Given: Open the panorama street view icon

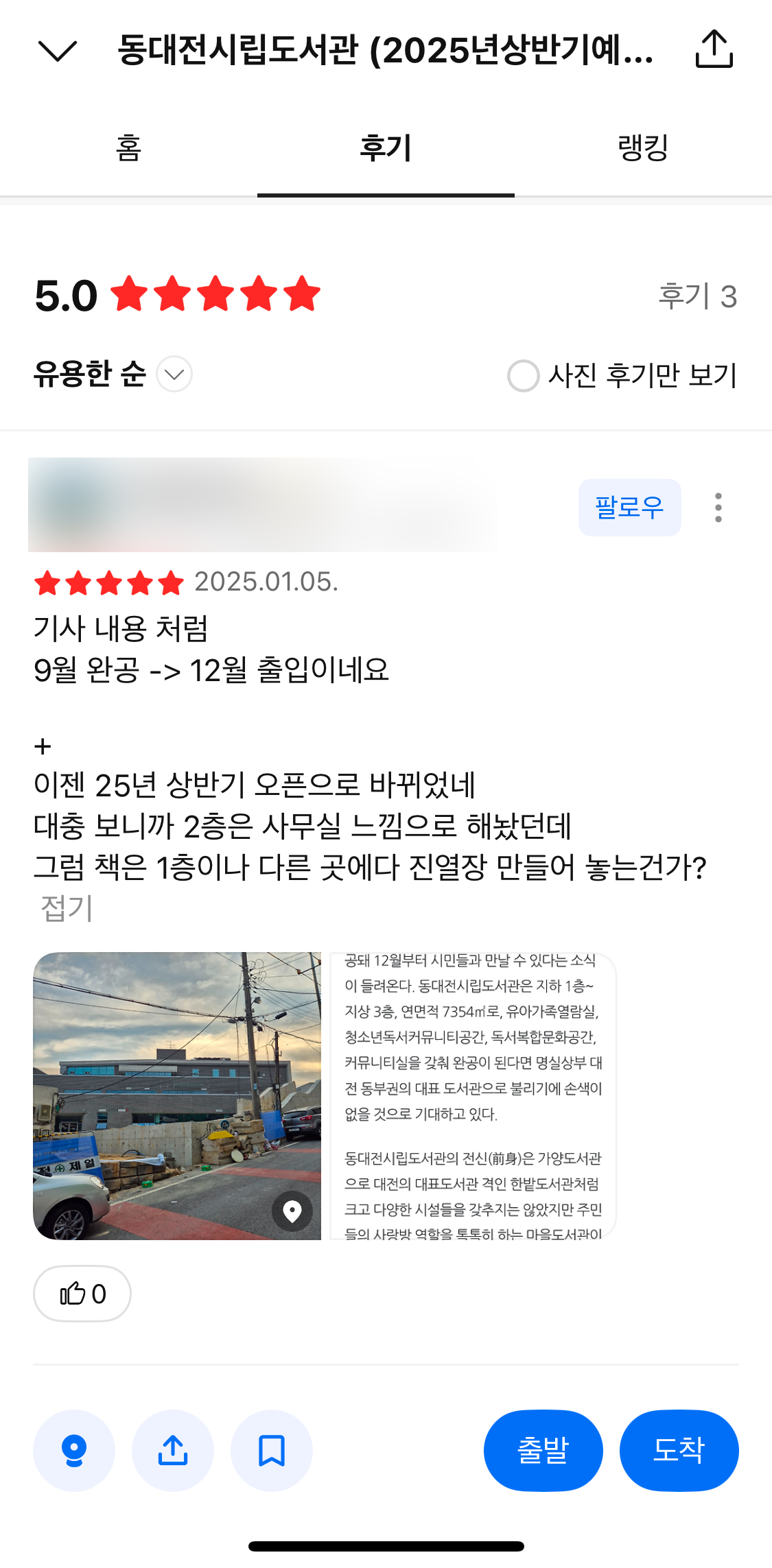Looking at the screenshot, I should (x=74, y=1451).
